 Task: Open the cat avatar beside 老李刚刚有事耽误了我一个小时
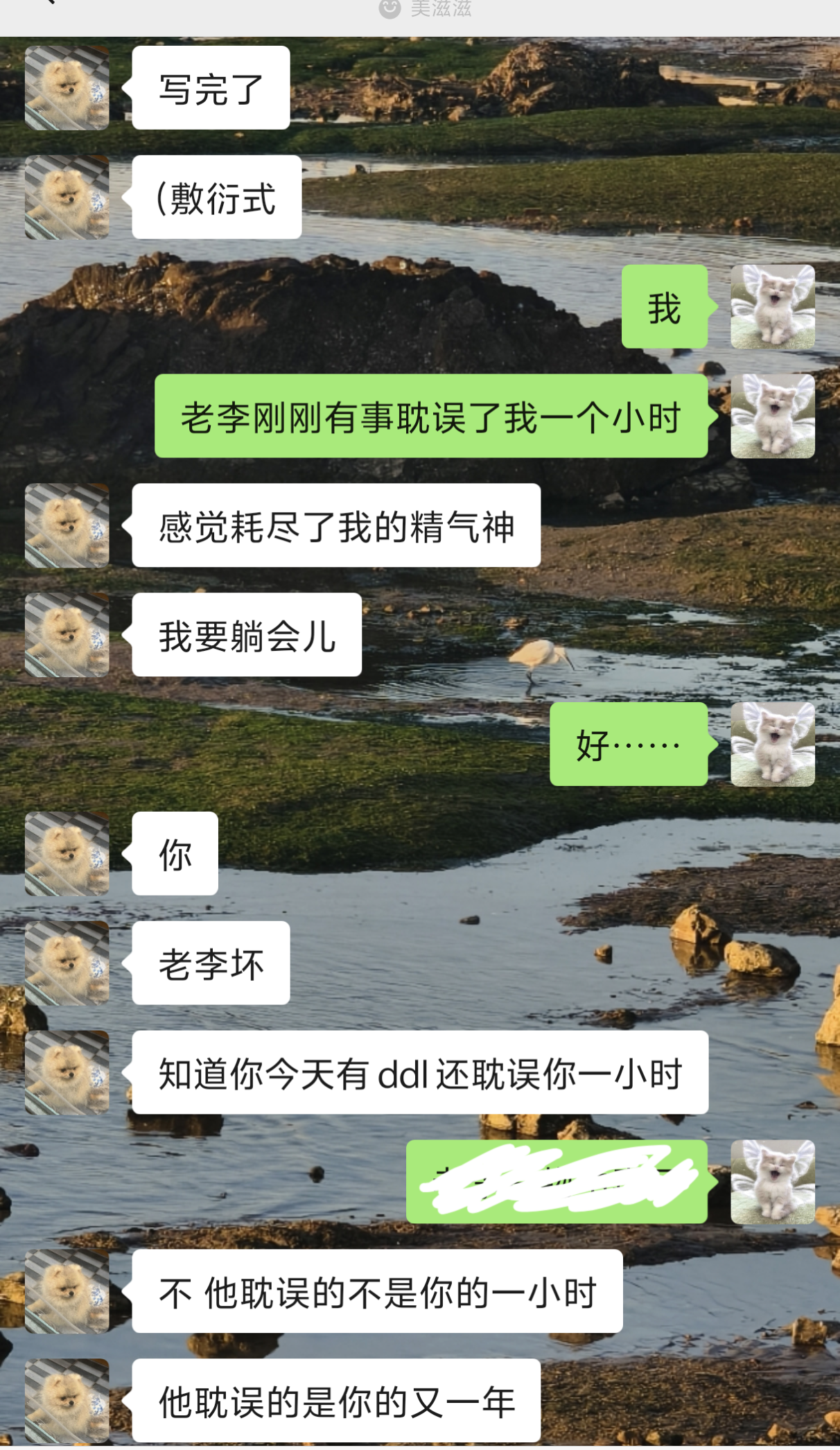tap(773, 416)
